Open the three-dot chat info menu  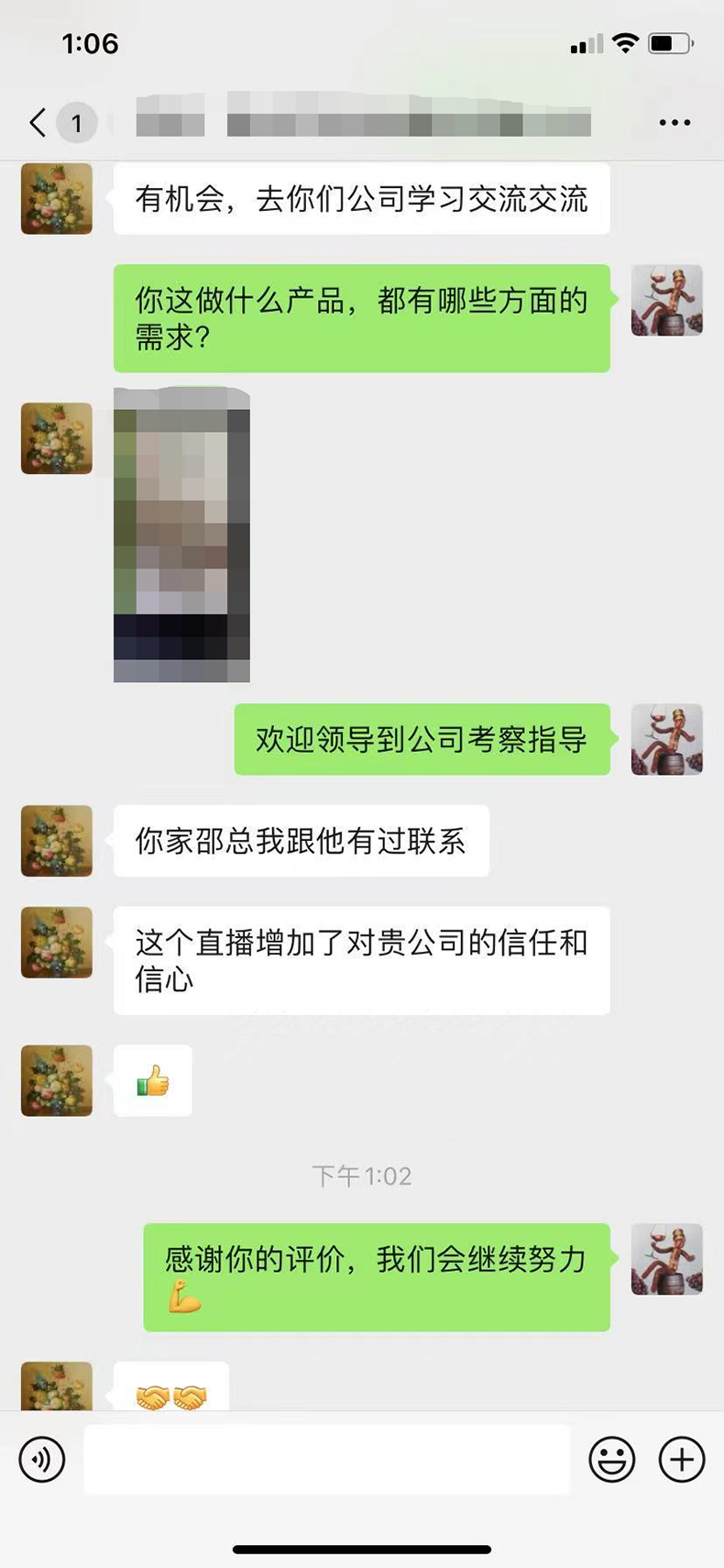[675, 122]
